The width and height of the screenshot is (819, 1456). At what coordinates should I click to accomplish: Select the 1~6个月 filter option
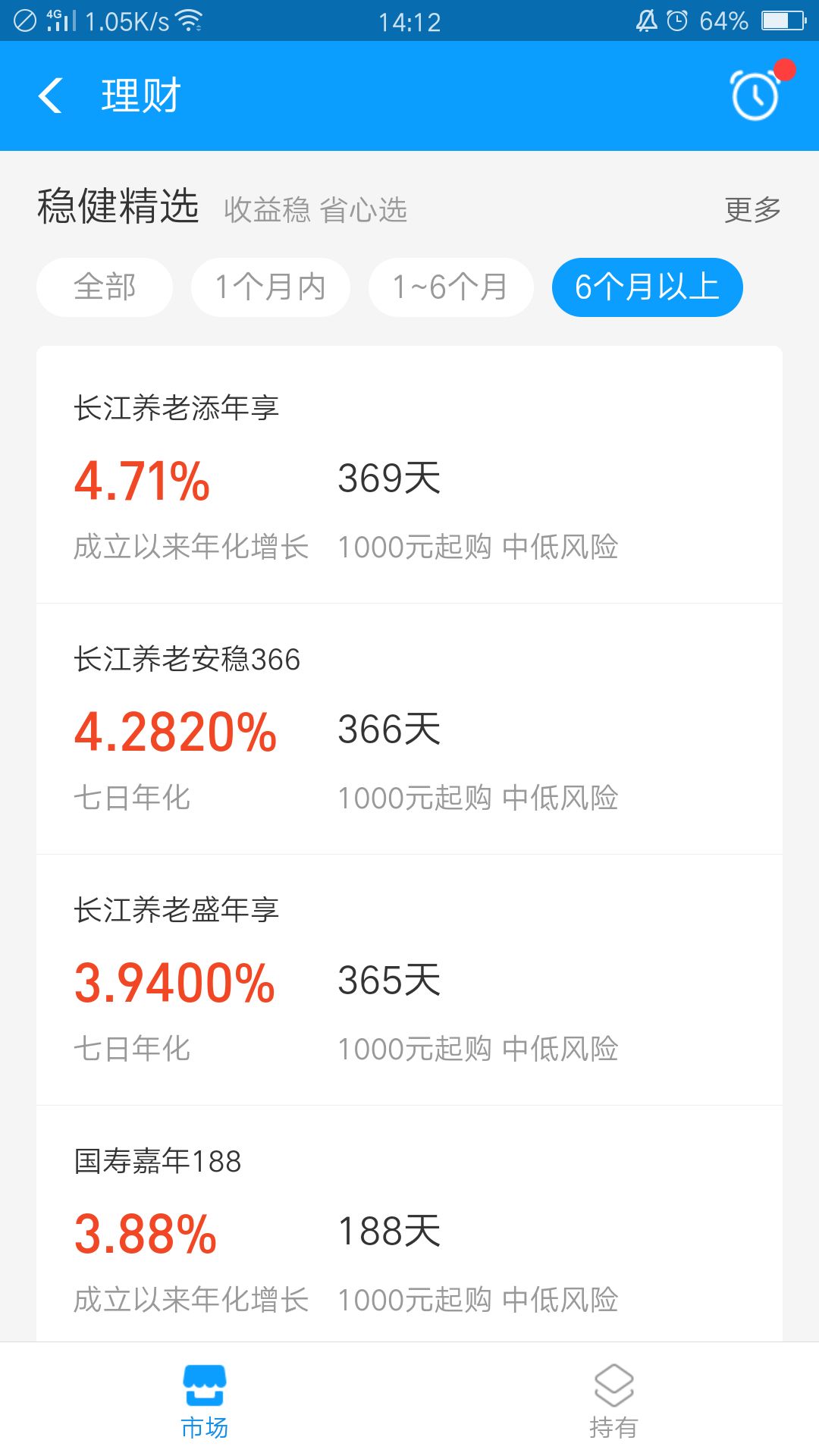[450, 287]
